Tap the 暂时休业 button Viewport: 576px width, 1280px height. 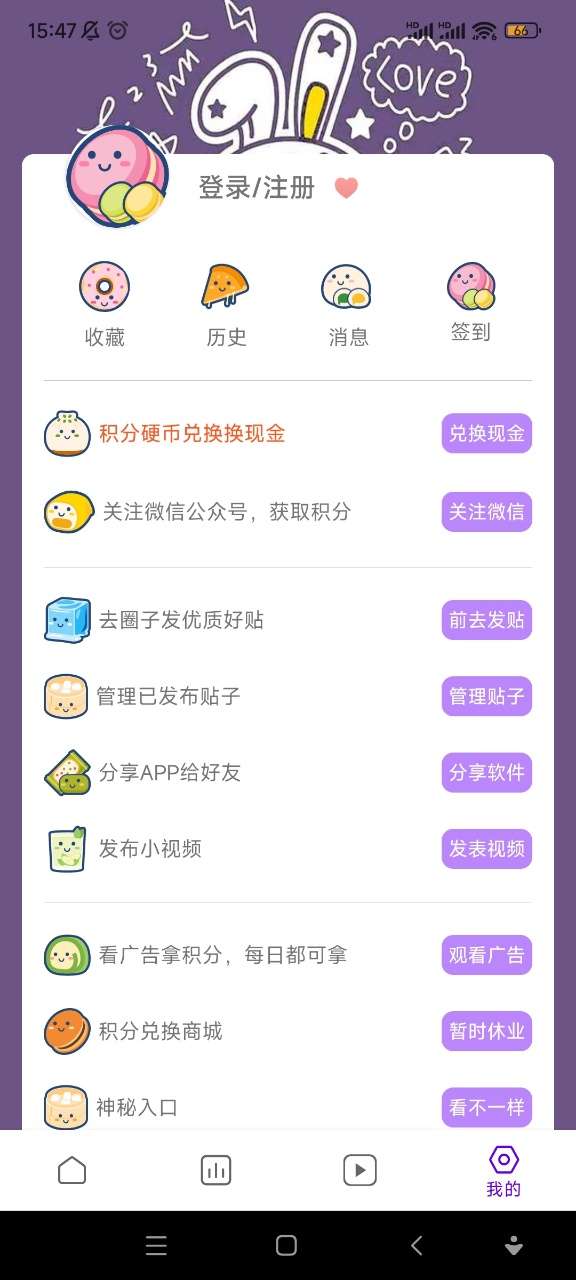click(487, 1031)
